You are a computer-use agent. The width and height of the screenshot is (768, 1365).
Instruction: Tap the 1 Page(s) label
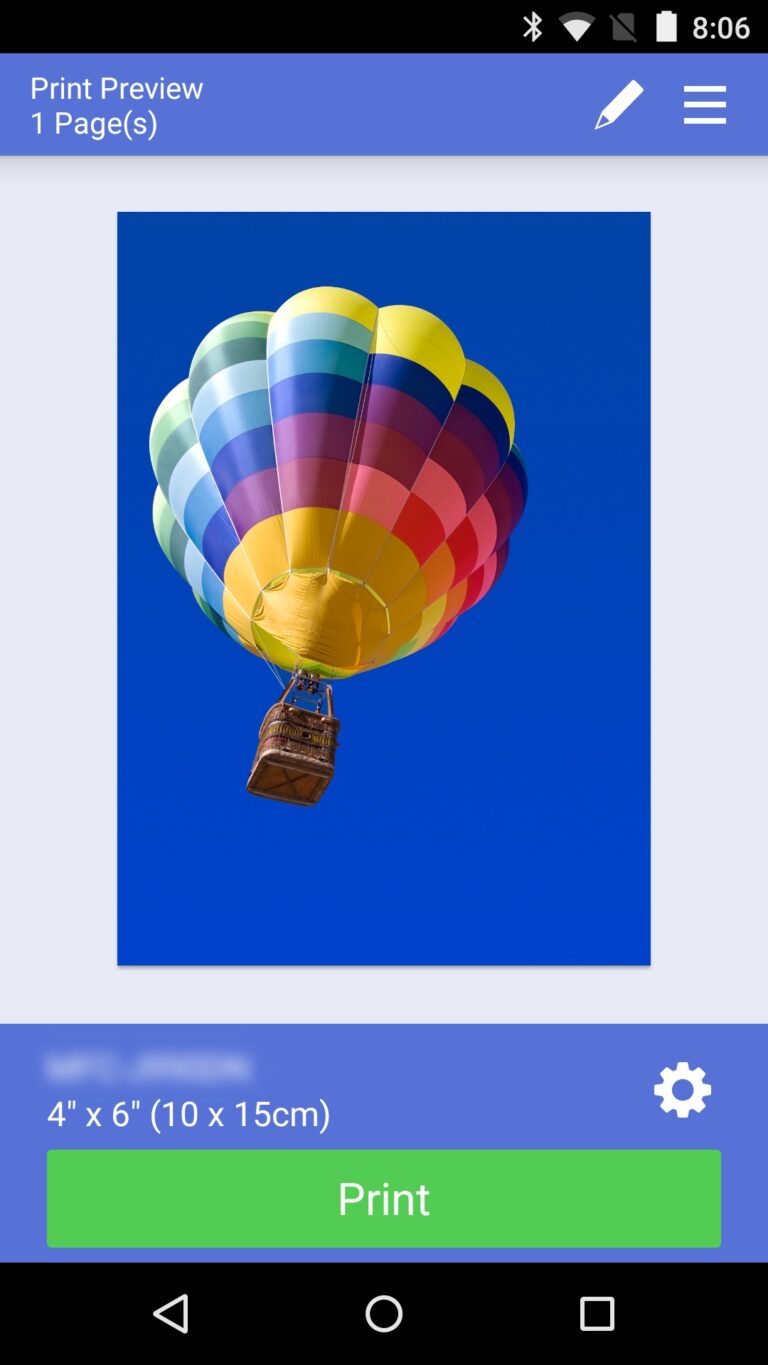click(94, 124)
